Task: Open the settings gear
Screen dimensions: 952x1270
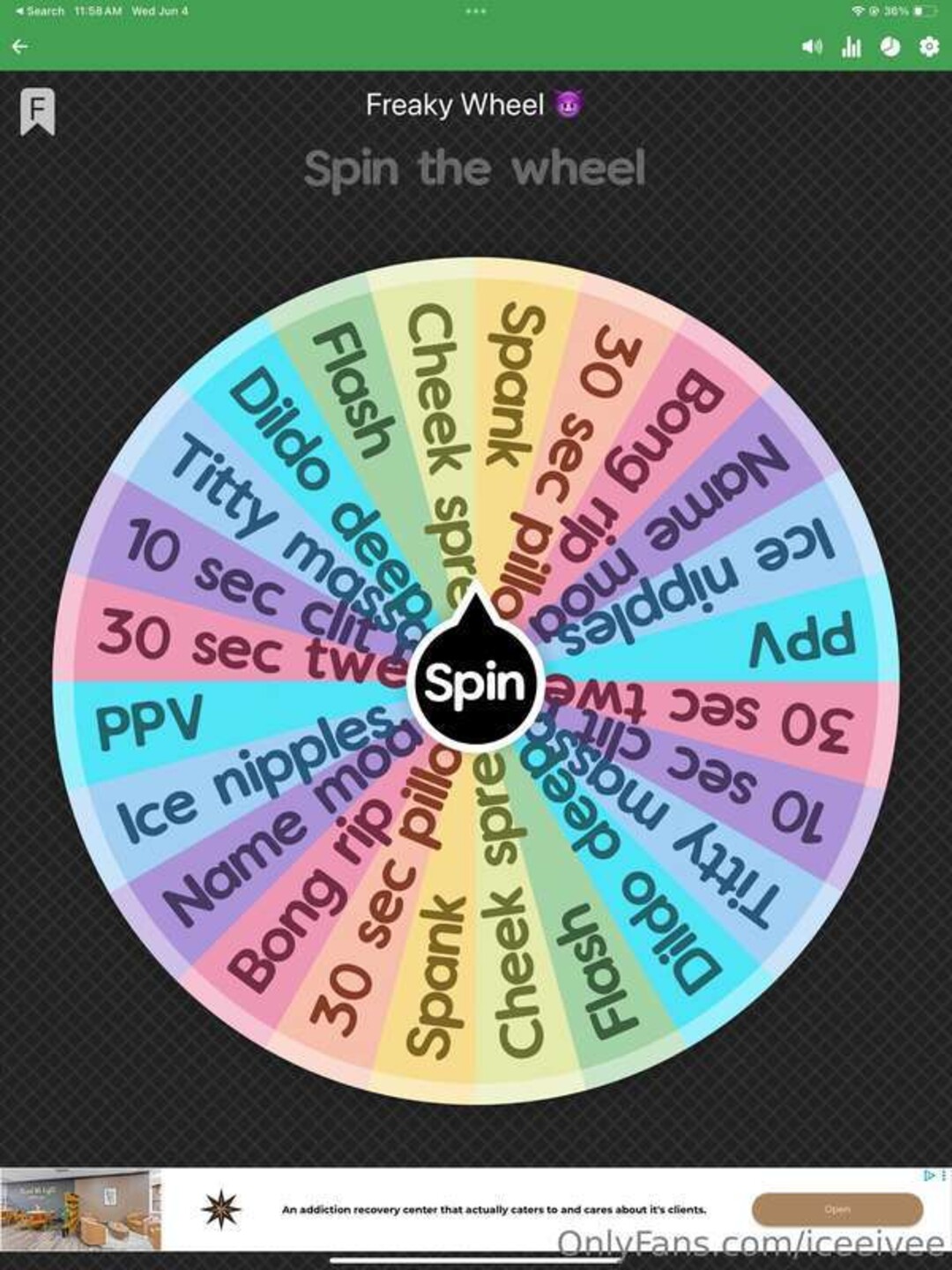Action: pos(929,47)
